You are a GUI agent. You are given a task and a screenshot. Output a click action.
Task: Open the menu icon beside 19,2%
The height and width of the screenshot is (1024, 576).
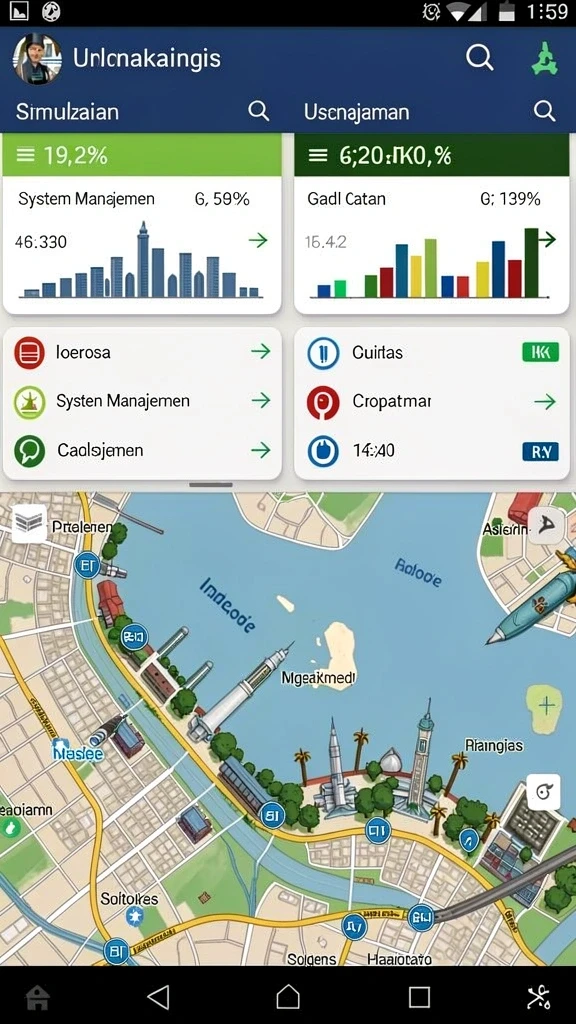pyautogui.click(x=25, y=155)
